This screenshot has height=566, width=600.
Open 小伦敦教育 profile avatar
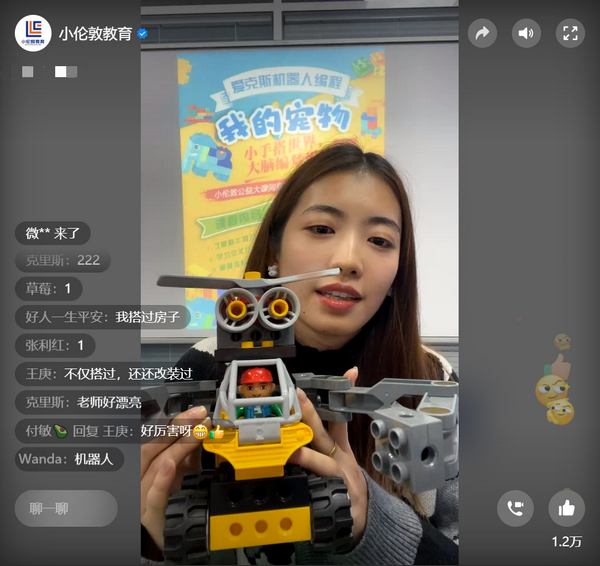click(33, 32)
